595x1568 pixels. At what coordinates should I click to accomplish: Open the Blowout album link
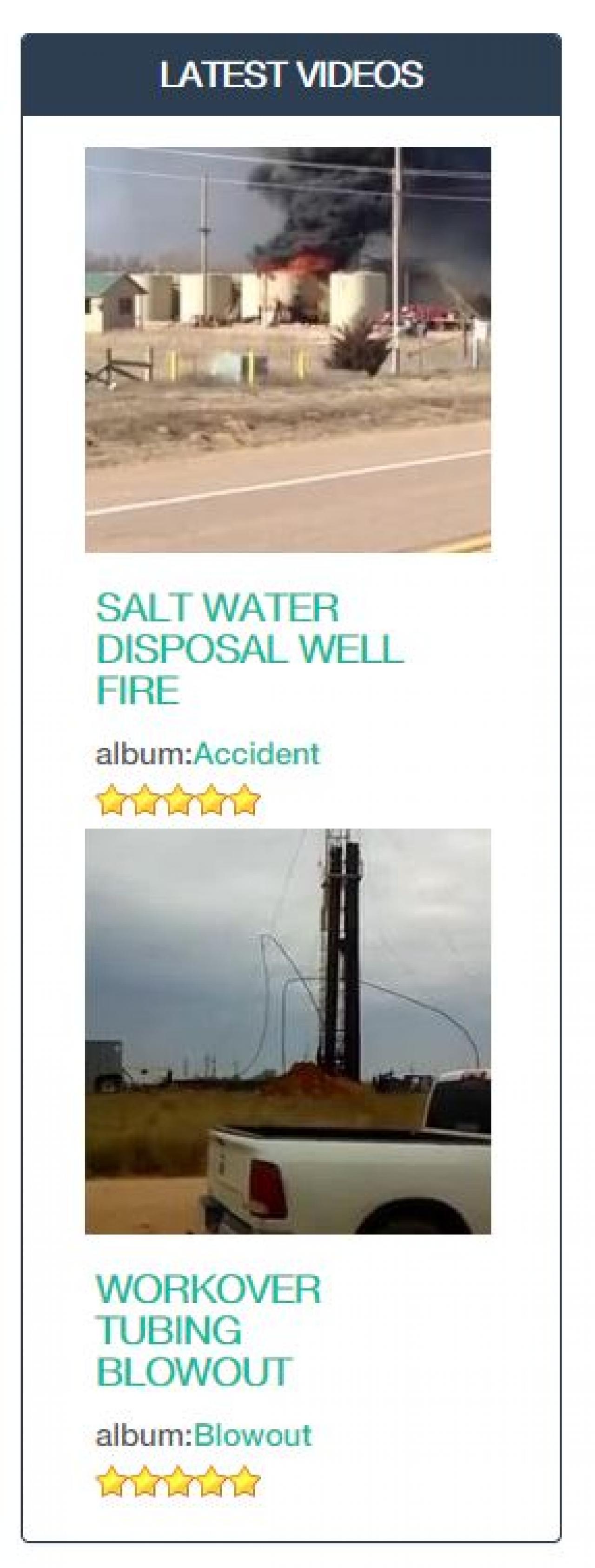click(x=253, y=1435)
